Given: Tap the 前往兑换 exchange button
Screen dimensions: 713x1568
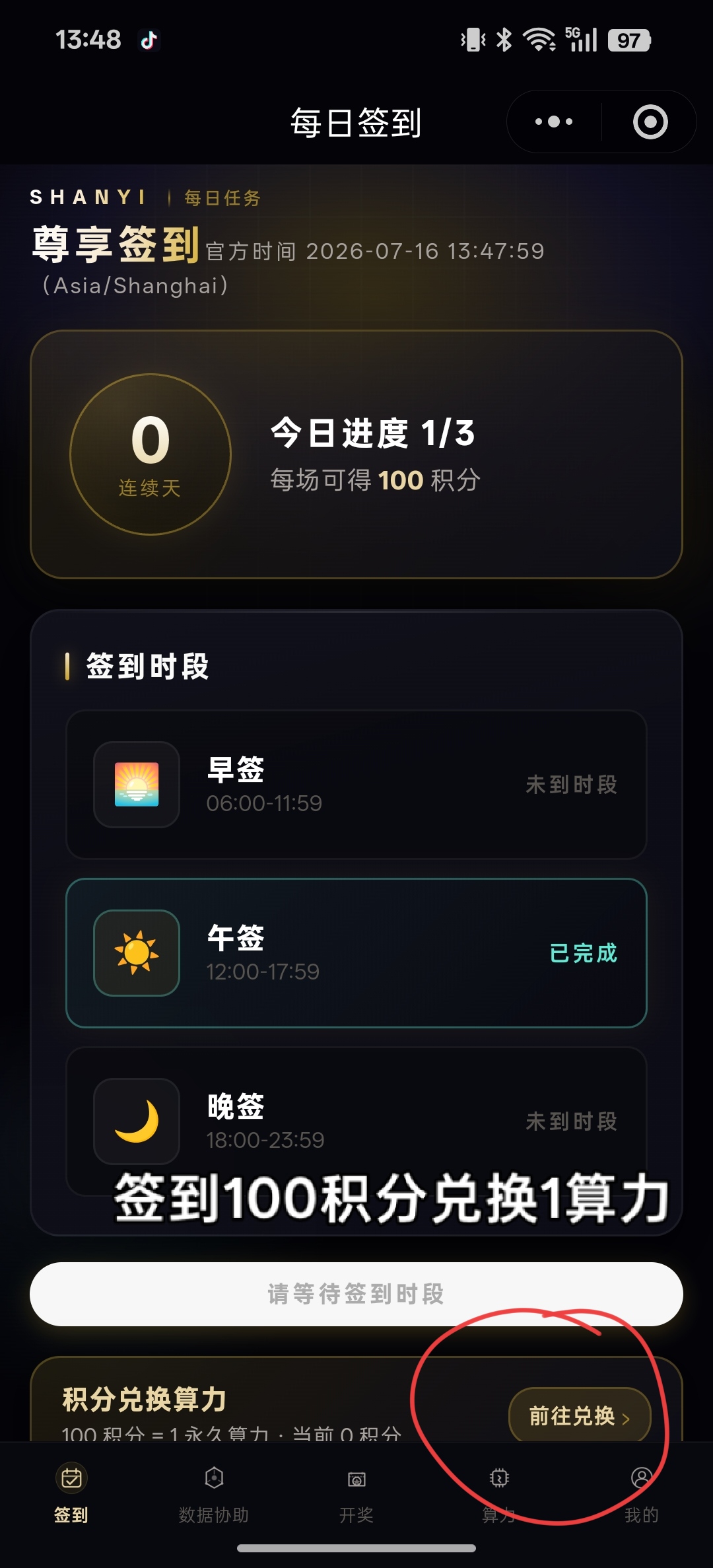Looking at the screenshot, I should (580, 1416).
